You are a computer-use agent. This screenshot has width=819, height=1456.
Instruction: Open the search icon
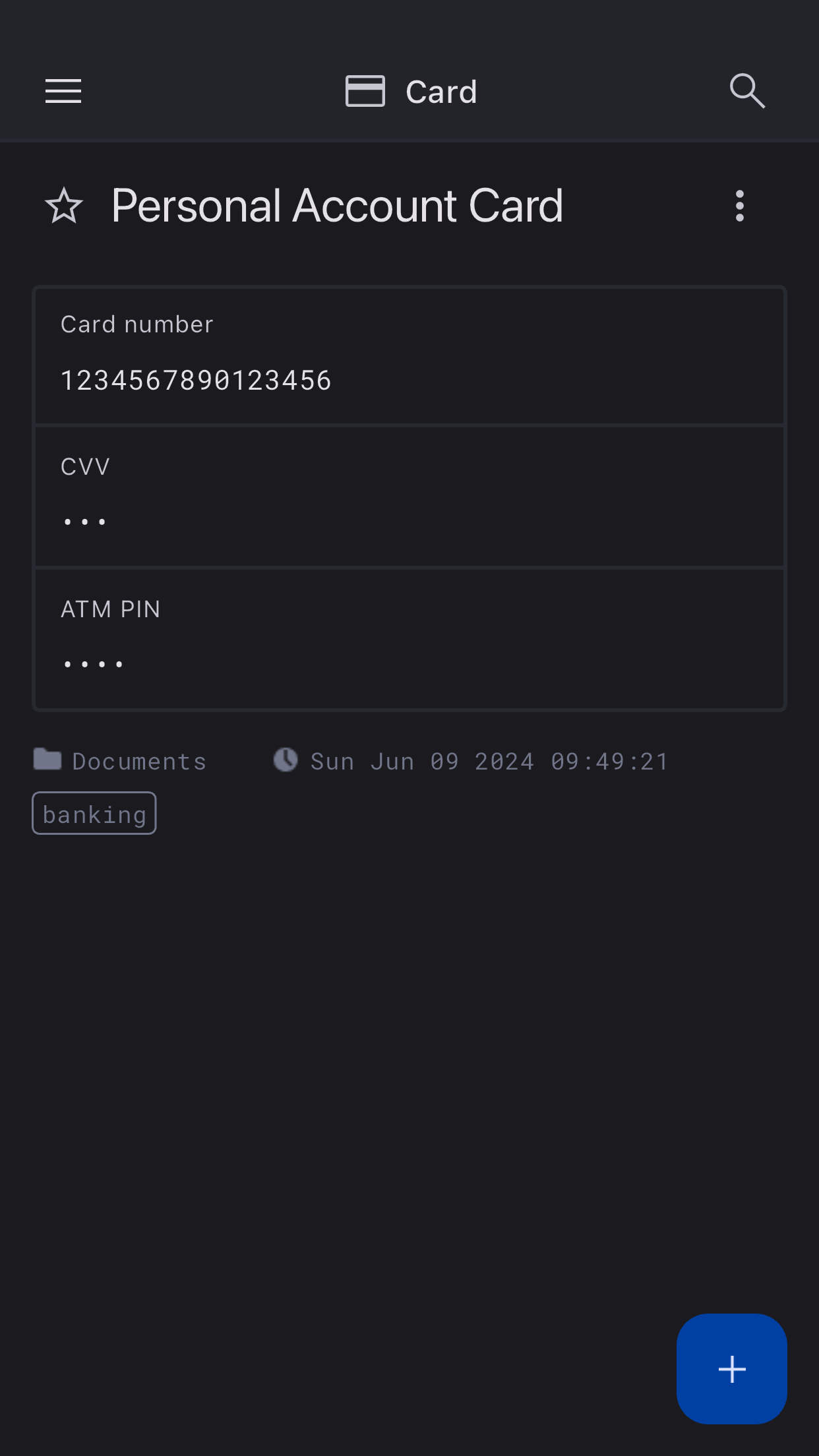pyautogui.click(x=747, y=91)
